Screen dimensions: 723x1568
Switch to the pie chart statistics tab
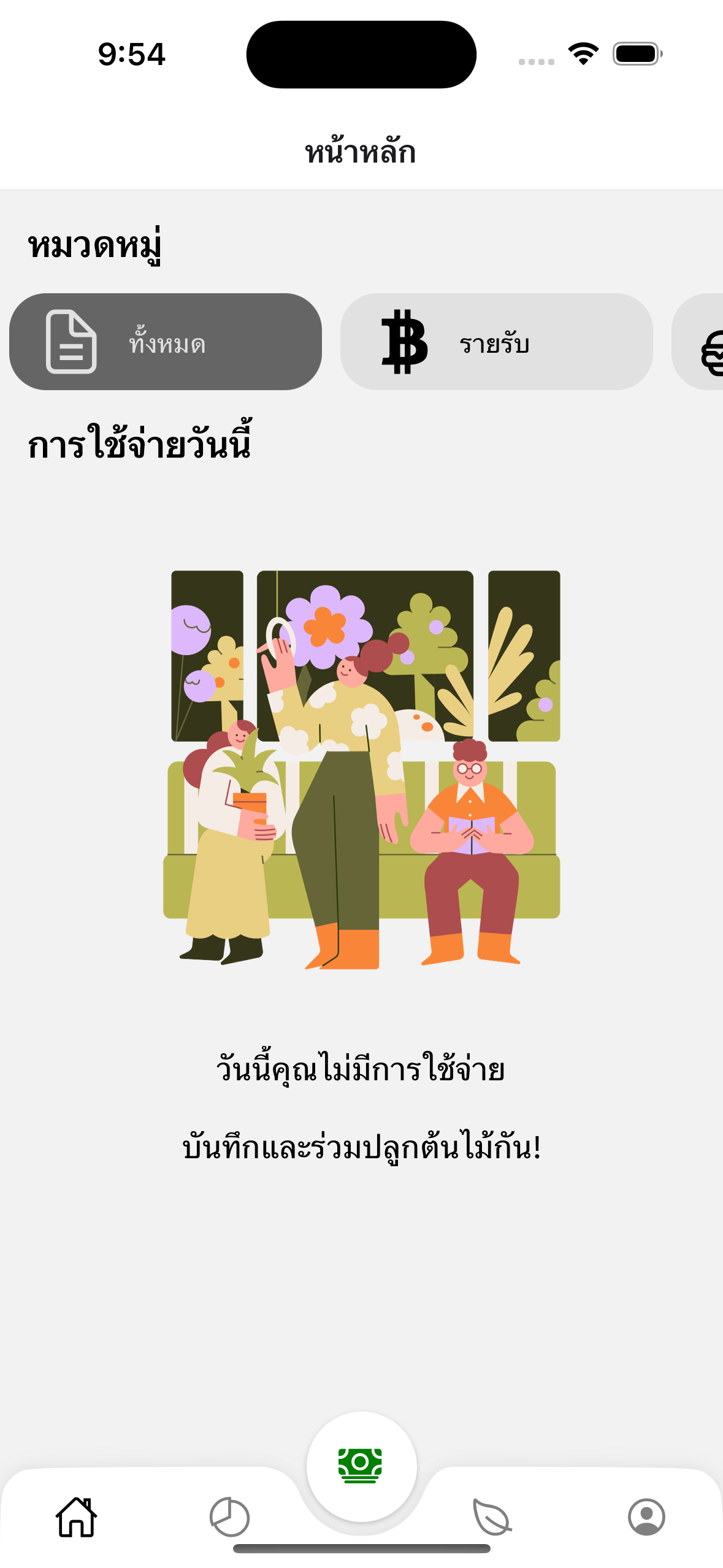(x=229, y=1516)
